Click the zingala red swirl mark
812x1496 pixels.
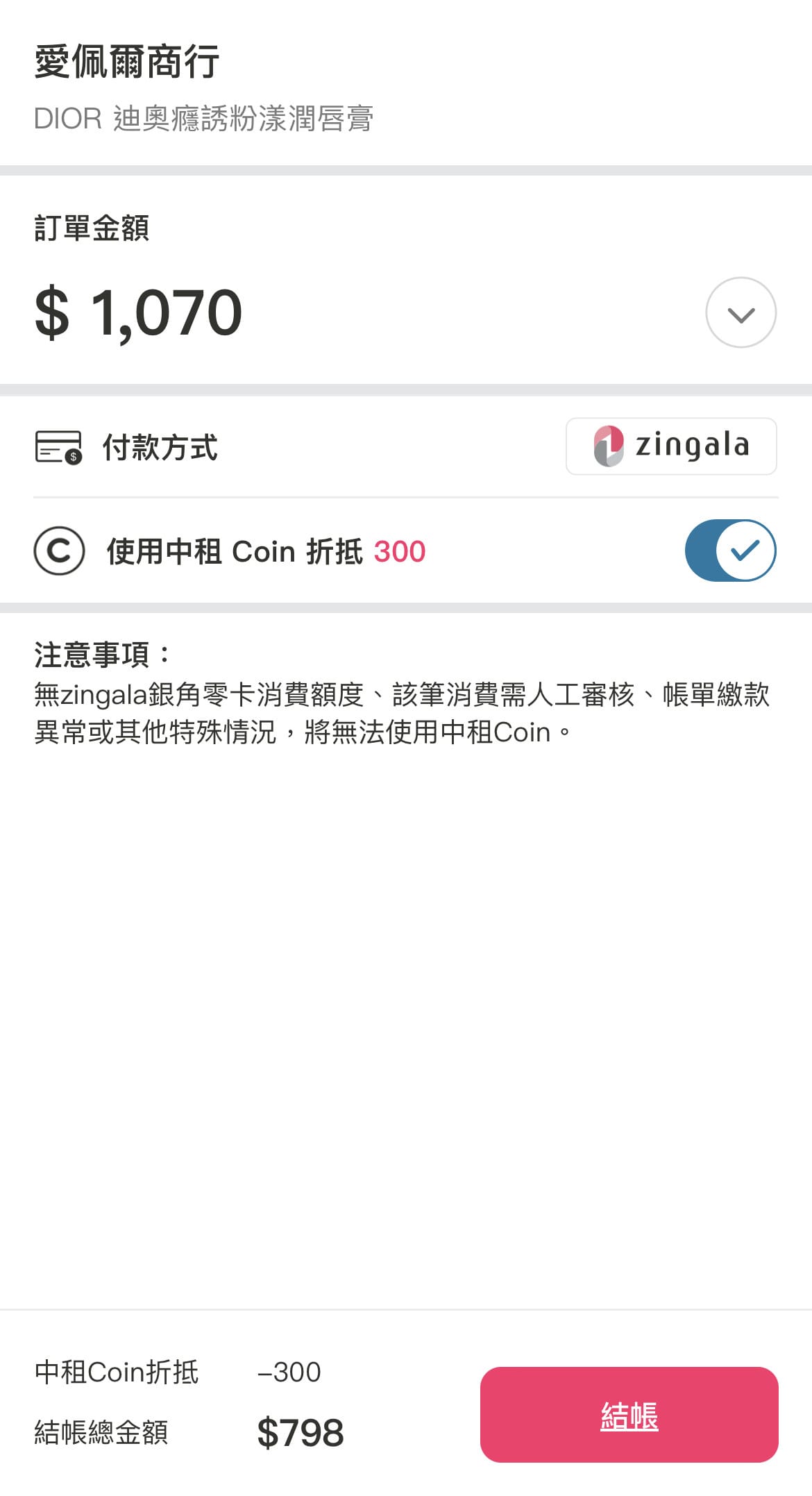609,447
